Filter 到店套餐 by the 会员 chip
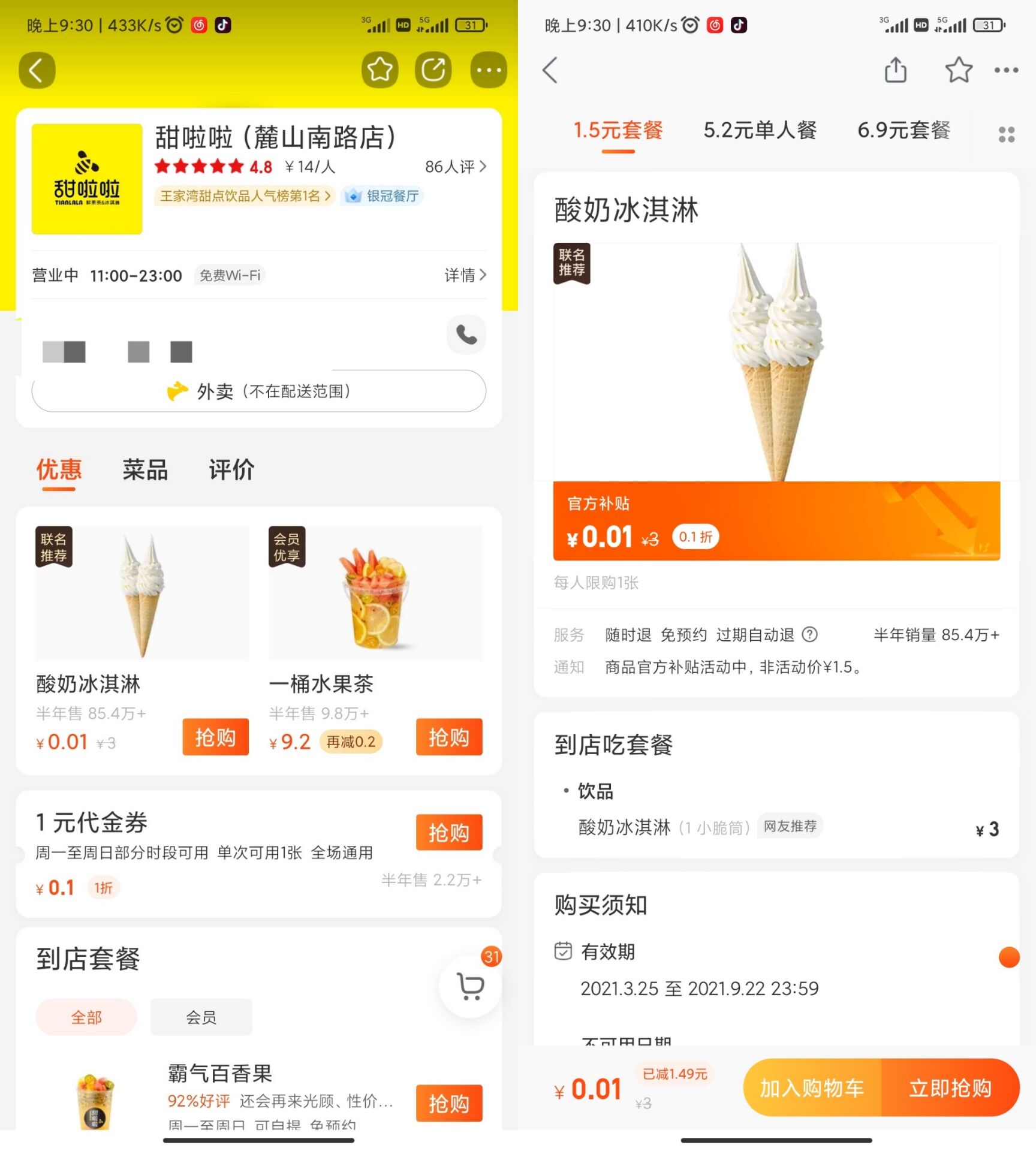Viewport: 1036px width, 1151px height. click(x=201, y=1017)
